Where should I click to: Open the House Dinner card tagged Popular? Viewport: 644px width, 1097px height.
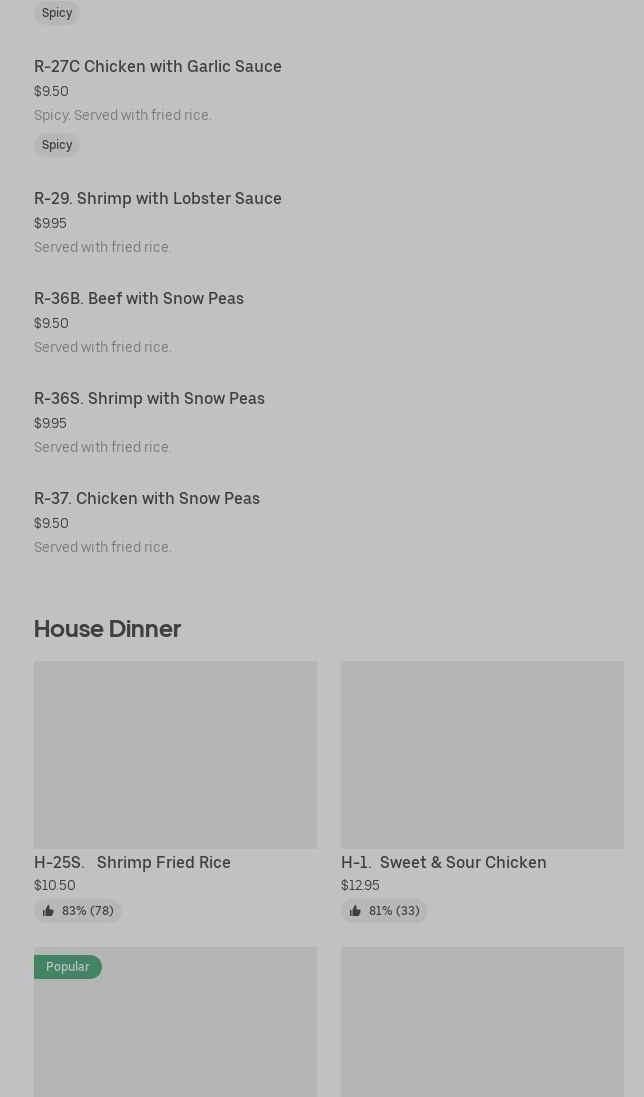pyautogui.click(x=175, y=1030)
